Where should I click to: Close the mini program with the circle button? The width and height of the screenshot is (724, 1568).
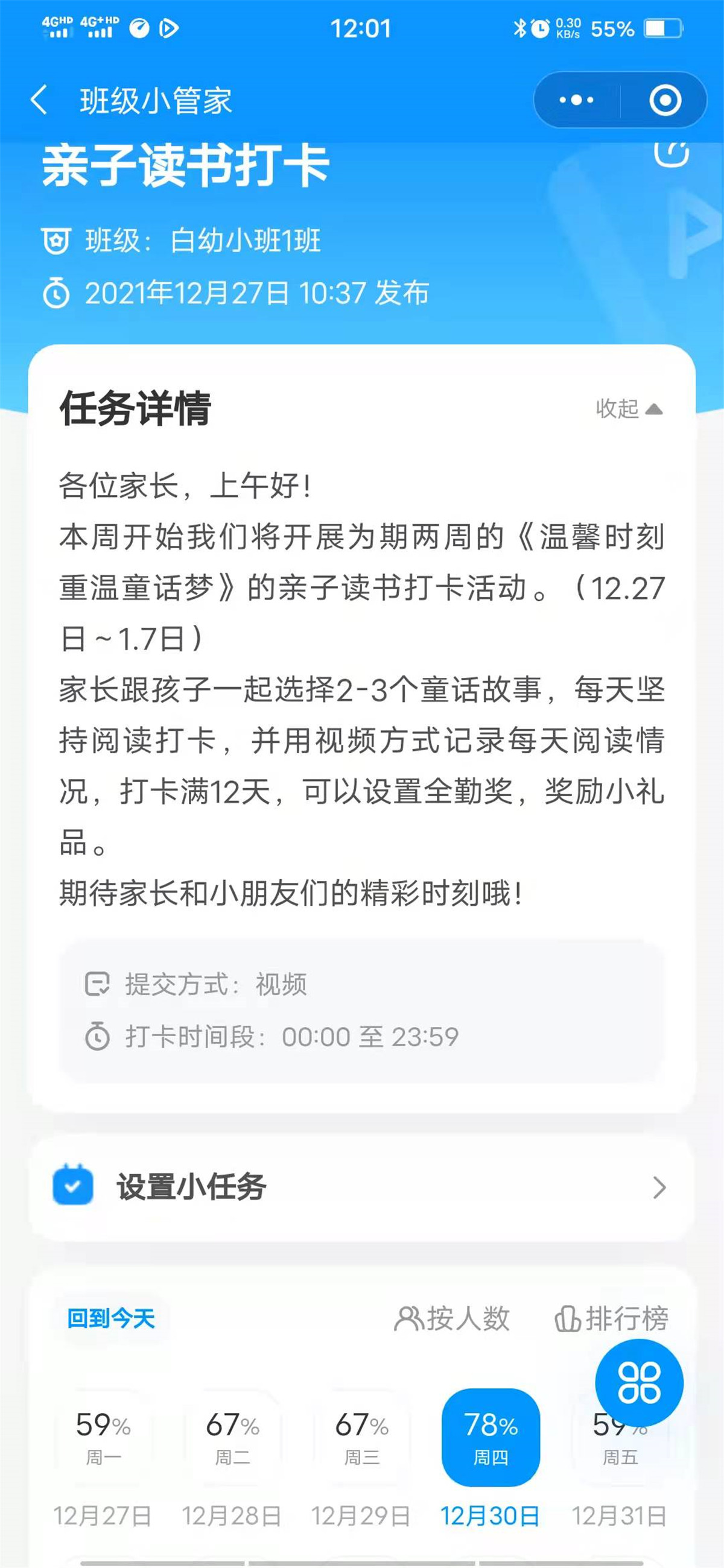pos(664,100)
